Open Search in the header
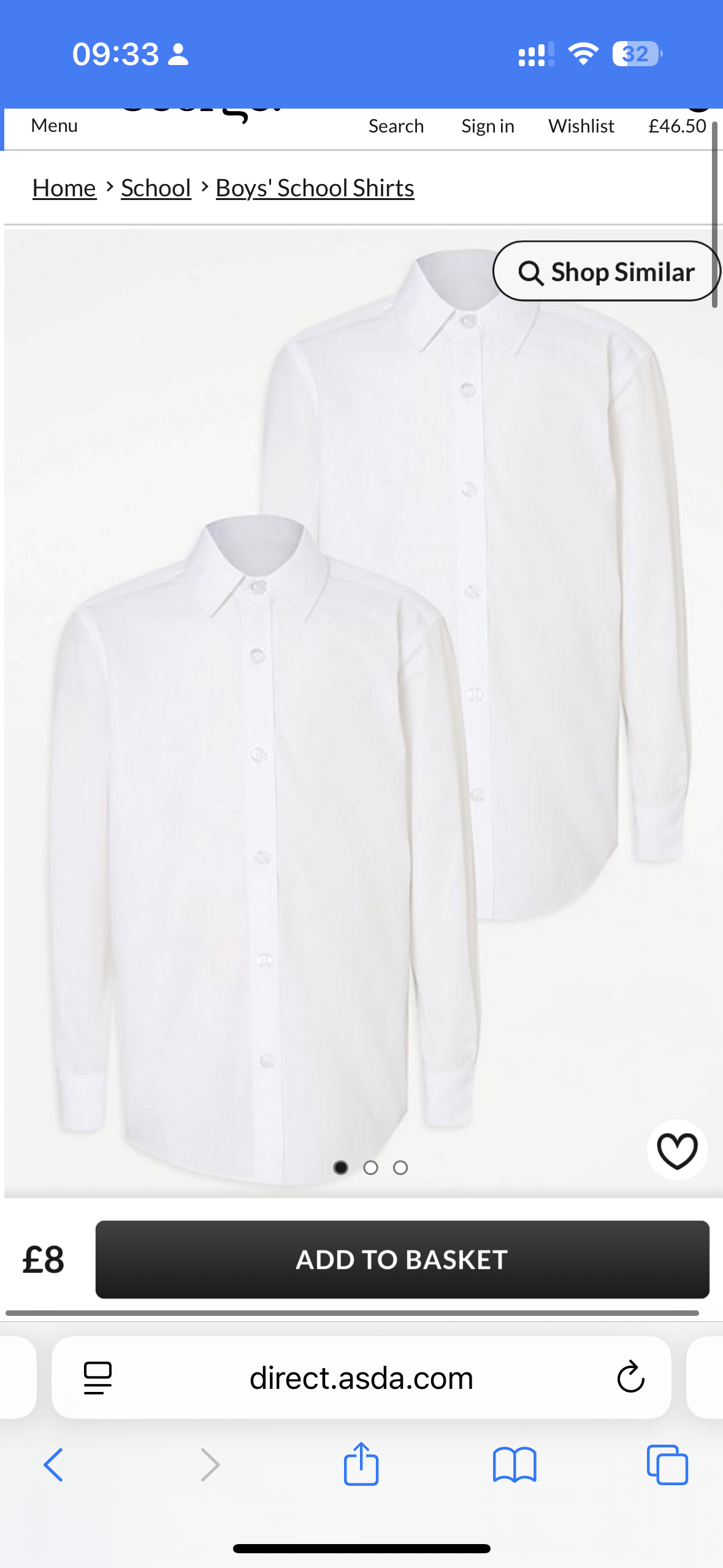723x1568 pixels. (x=396, y=126)
